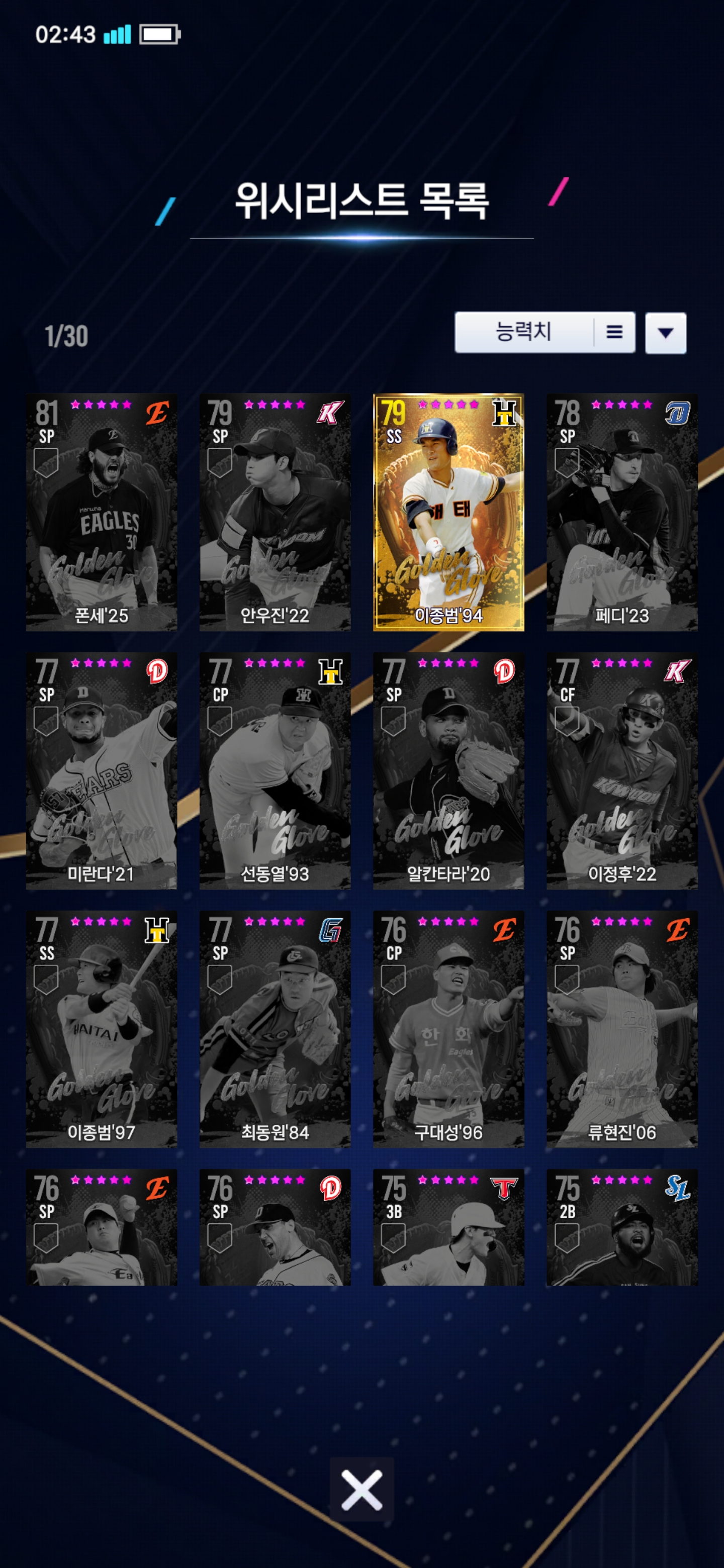724x1568 pixels.
Task: Pick the 알칸타라'20 player card
Action: pyautogui.click(x=448, y=770)
